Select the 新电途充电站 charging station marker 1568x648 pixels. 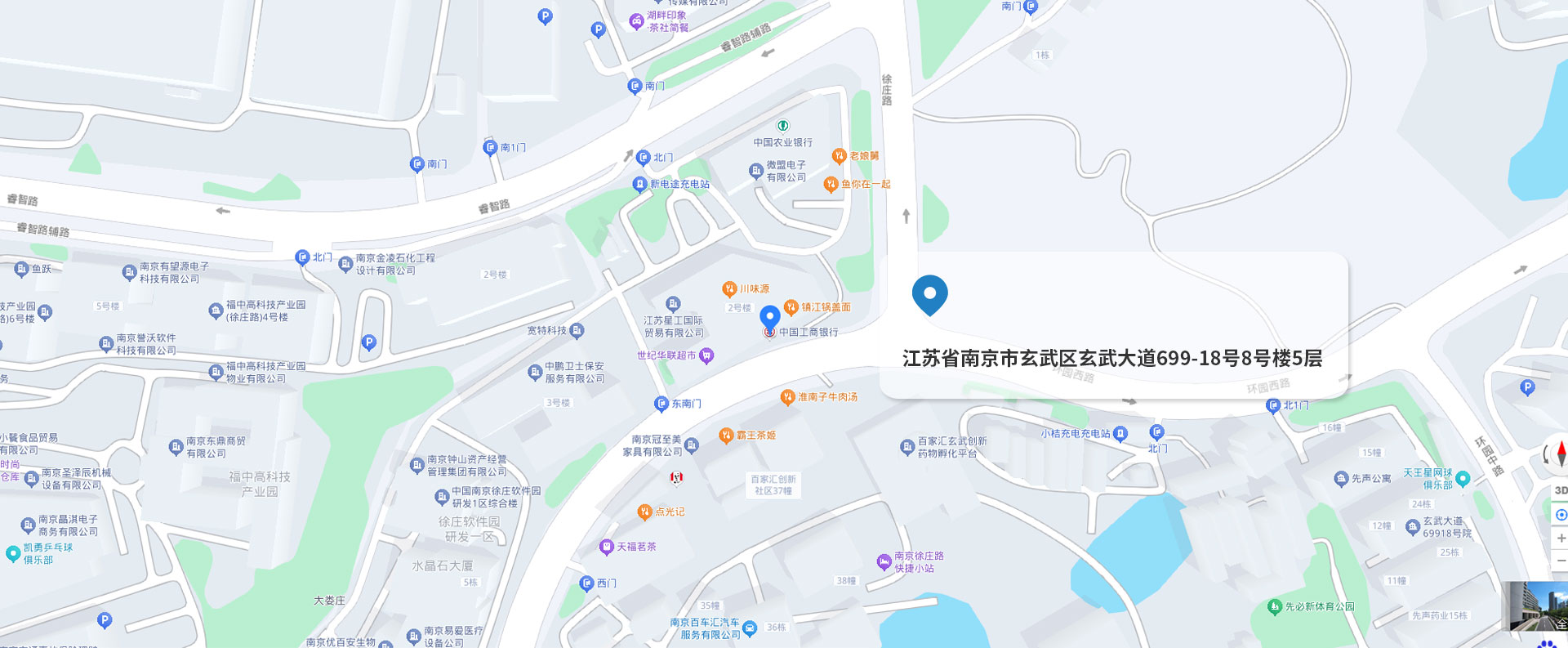coord(640,185)
